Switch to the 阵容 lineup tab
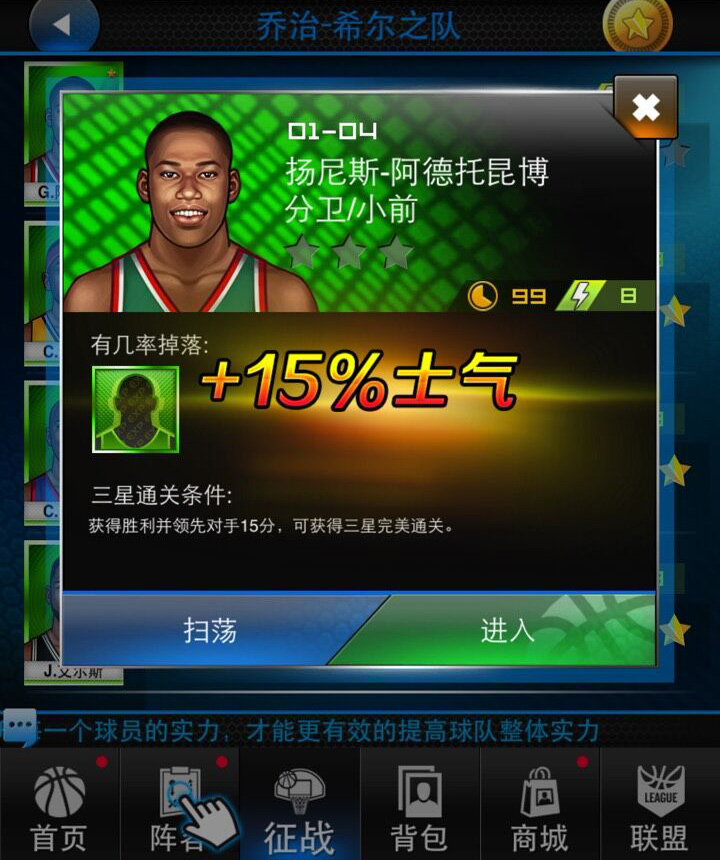The width and height of the screenshot is (720, 860). click(180, 808)
